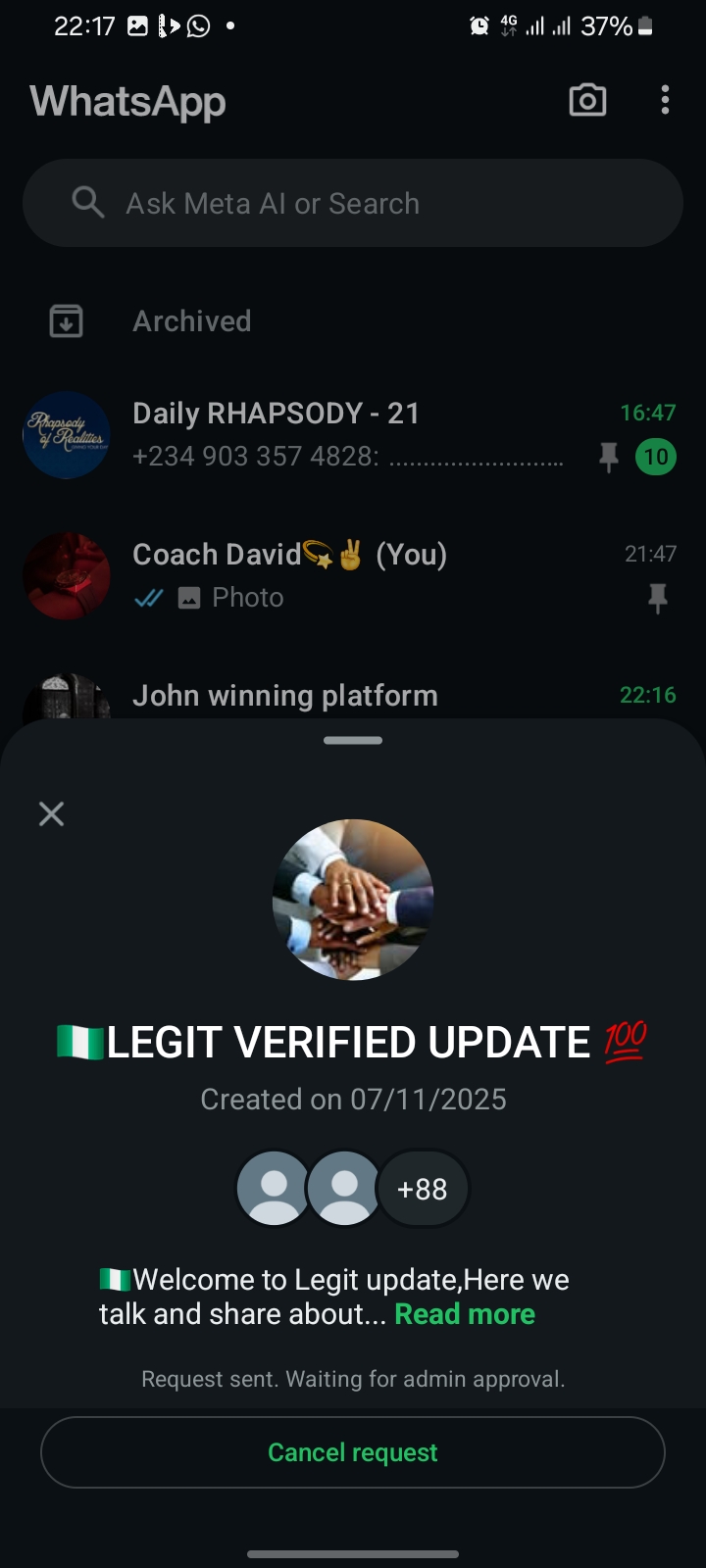
Task: Cancel the group join request
Action: pyautogui.click(x=353, y=1452)
